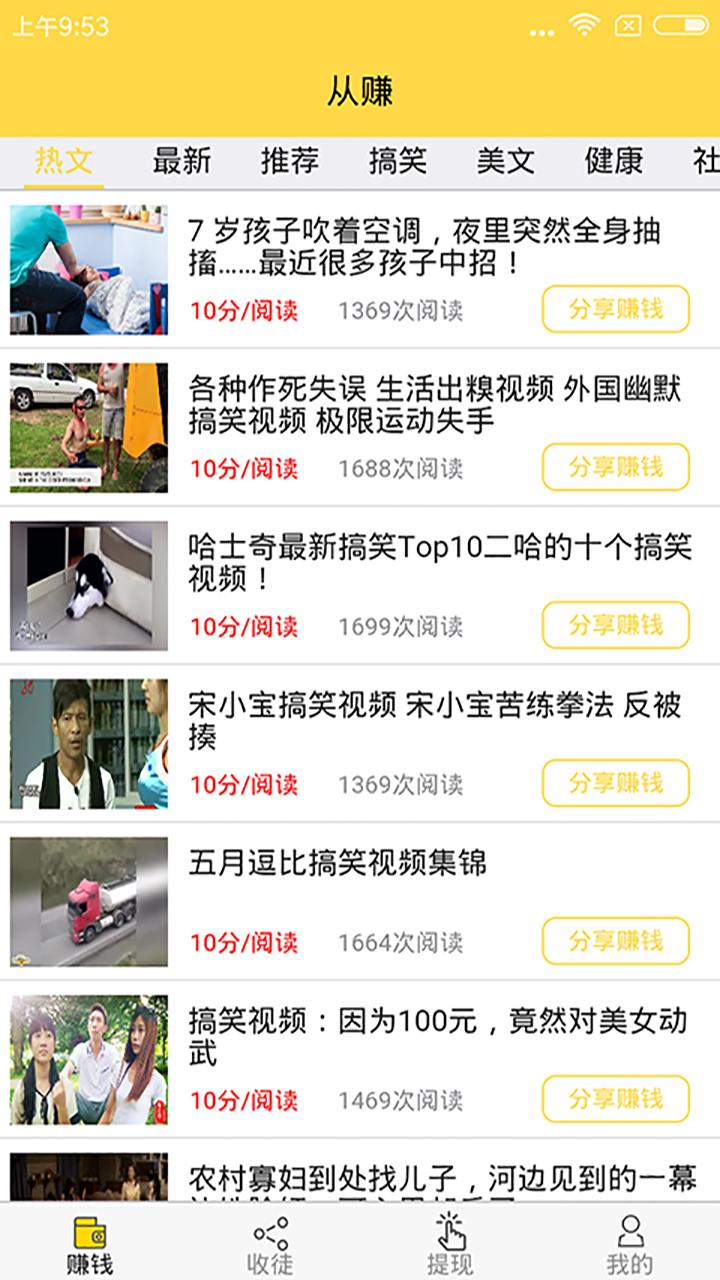The height and width of the screenshot is (1280, 720).
Task: Open the 美文 tab
Action: [x=505, y=161]
